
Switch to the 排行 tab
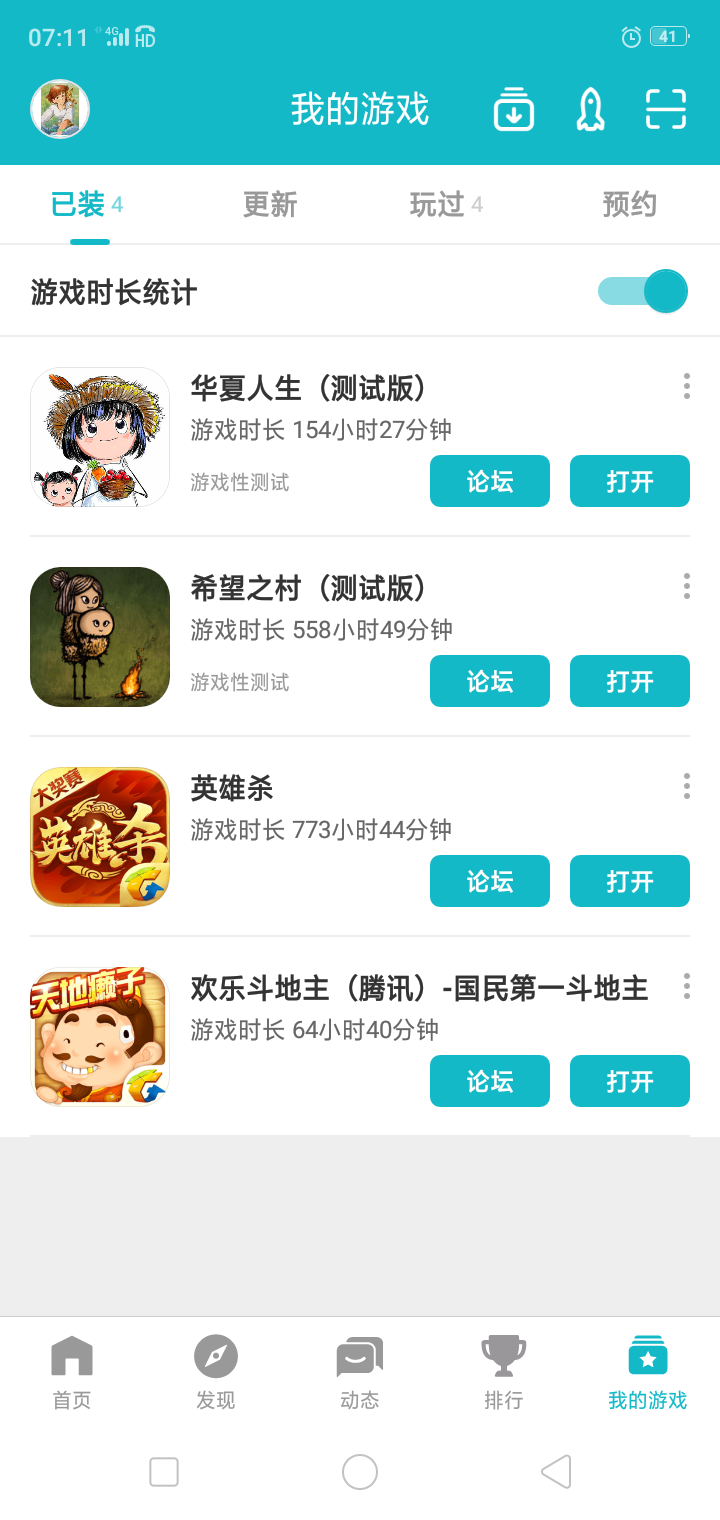pyautogui.click(x=503, y=1372)
